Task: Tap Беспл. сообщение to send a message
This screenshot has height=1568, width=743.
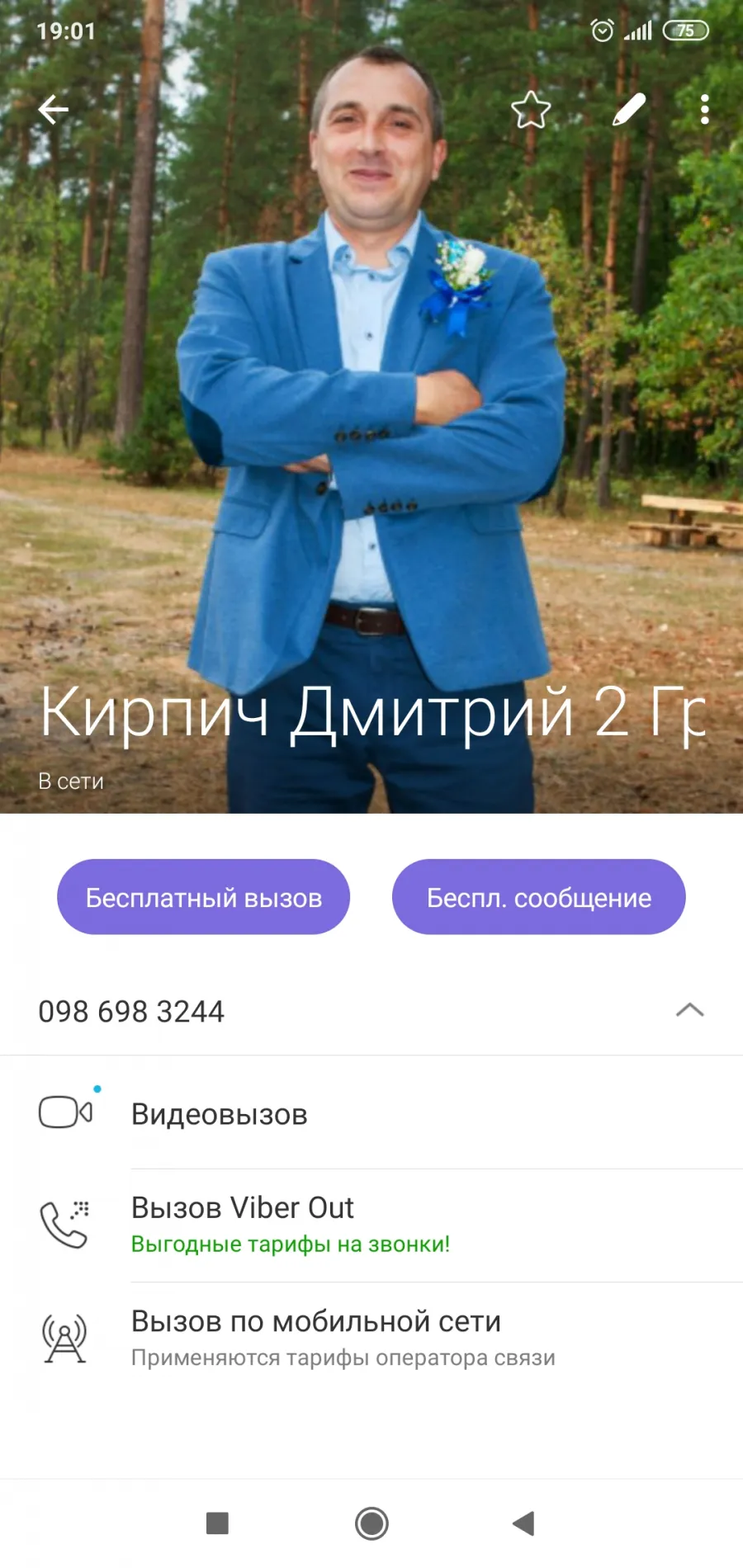Action: [x=538, y=897]
